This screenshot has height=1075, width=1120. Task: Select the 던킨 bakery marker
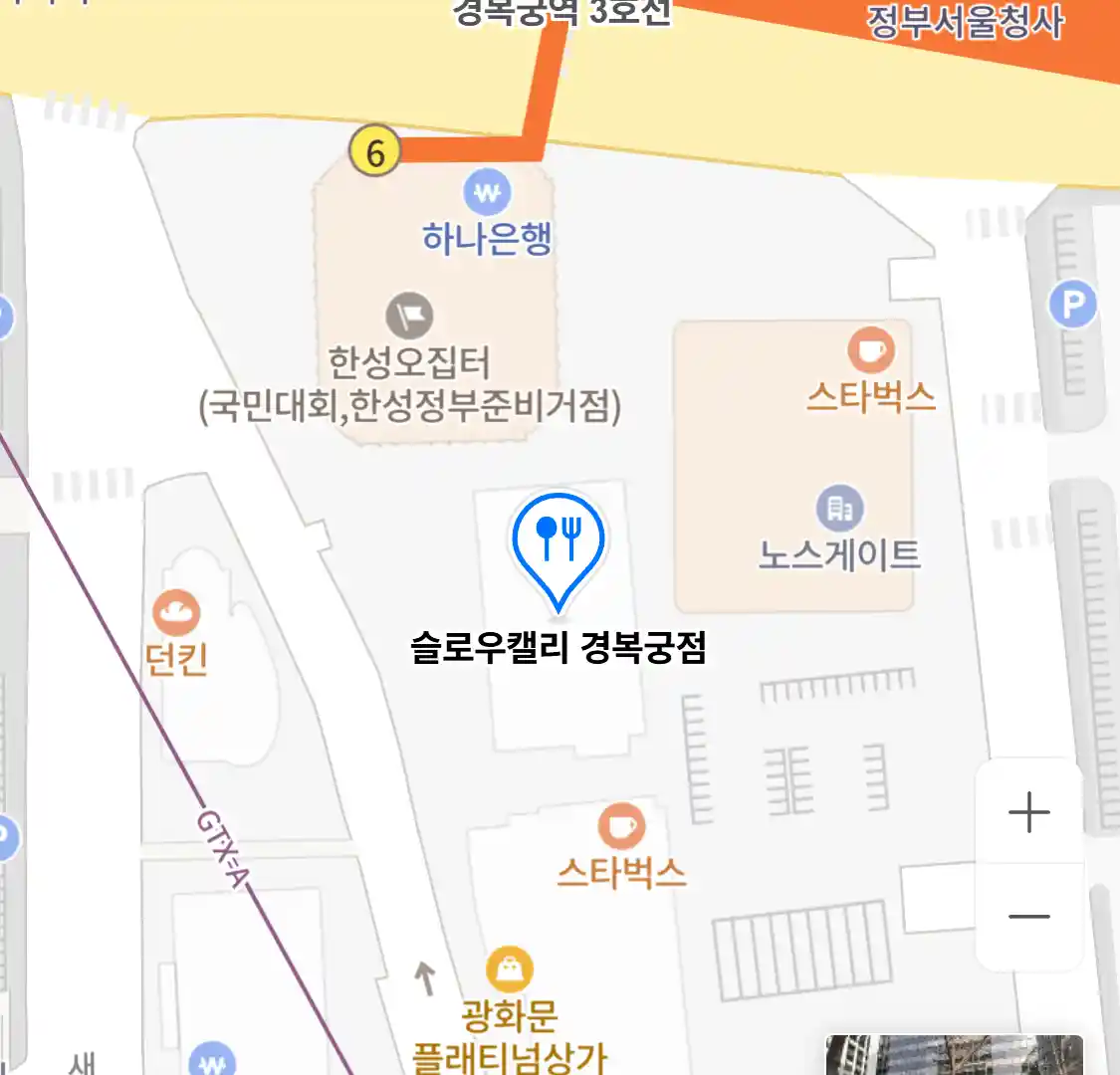(x=176, y=613)
